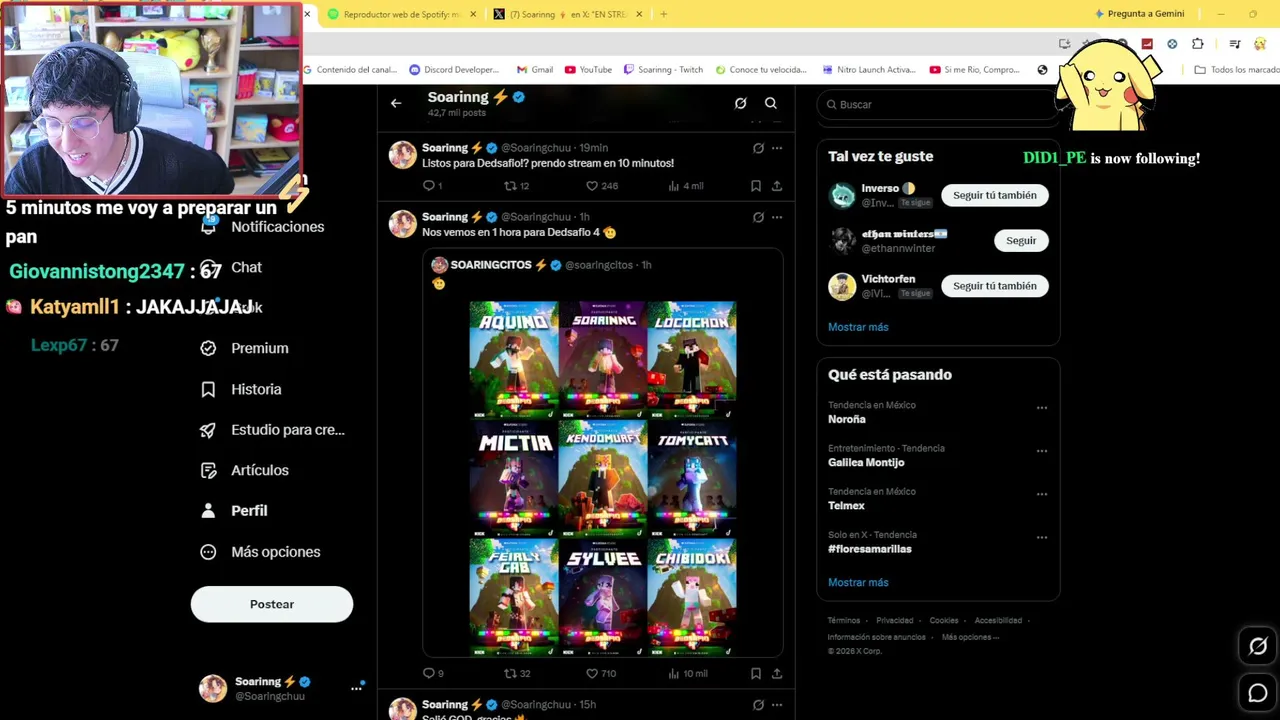Tap the Postear button

272,604
